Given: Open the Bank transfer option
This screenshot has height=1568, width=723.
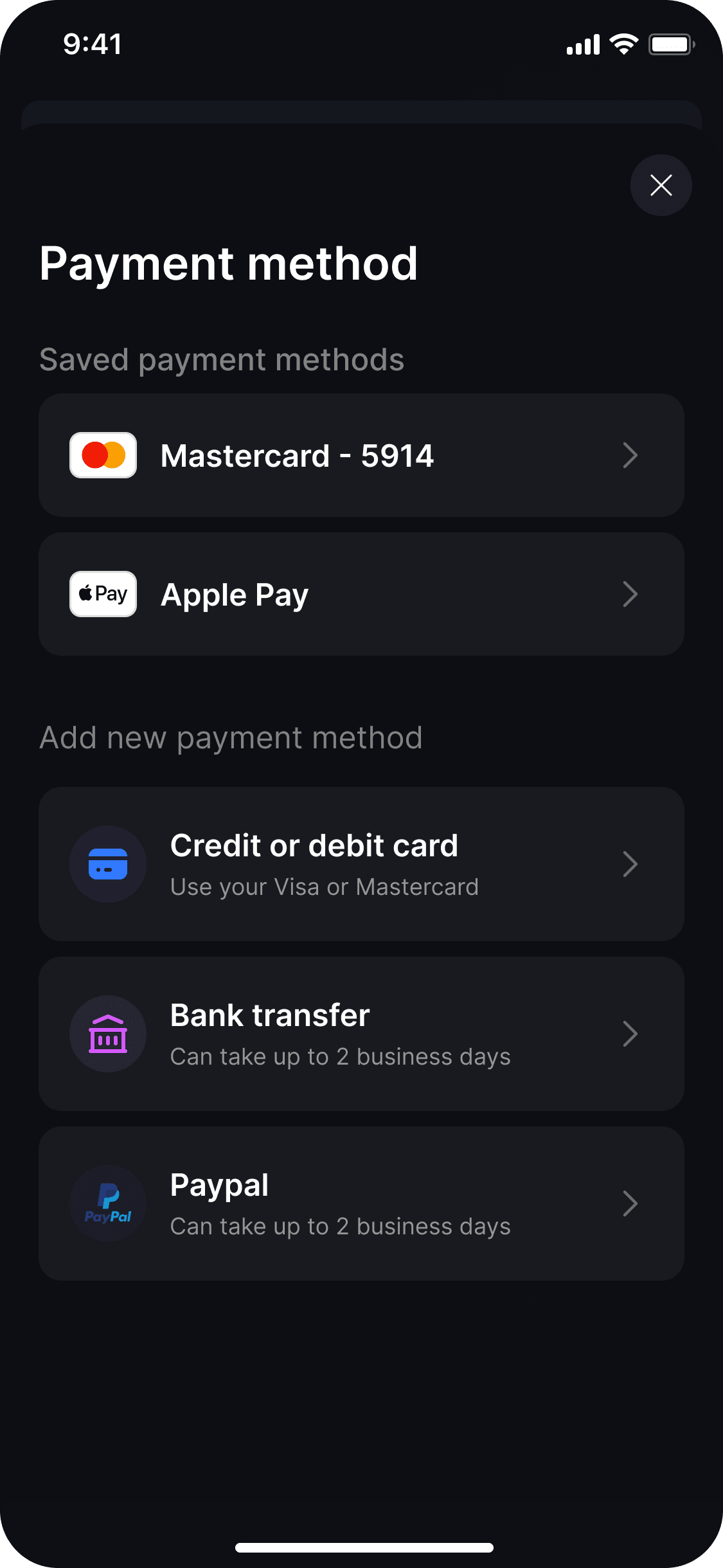Looking at the screenshot, I should 361,1034.
